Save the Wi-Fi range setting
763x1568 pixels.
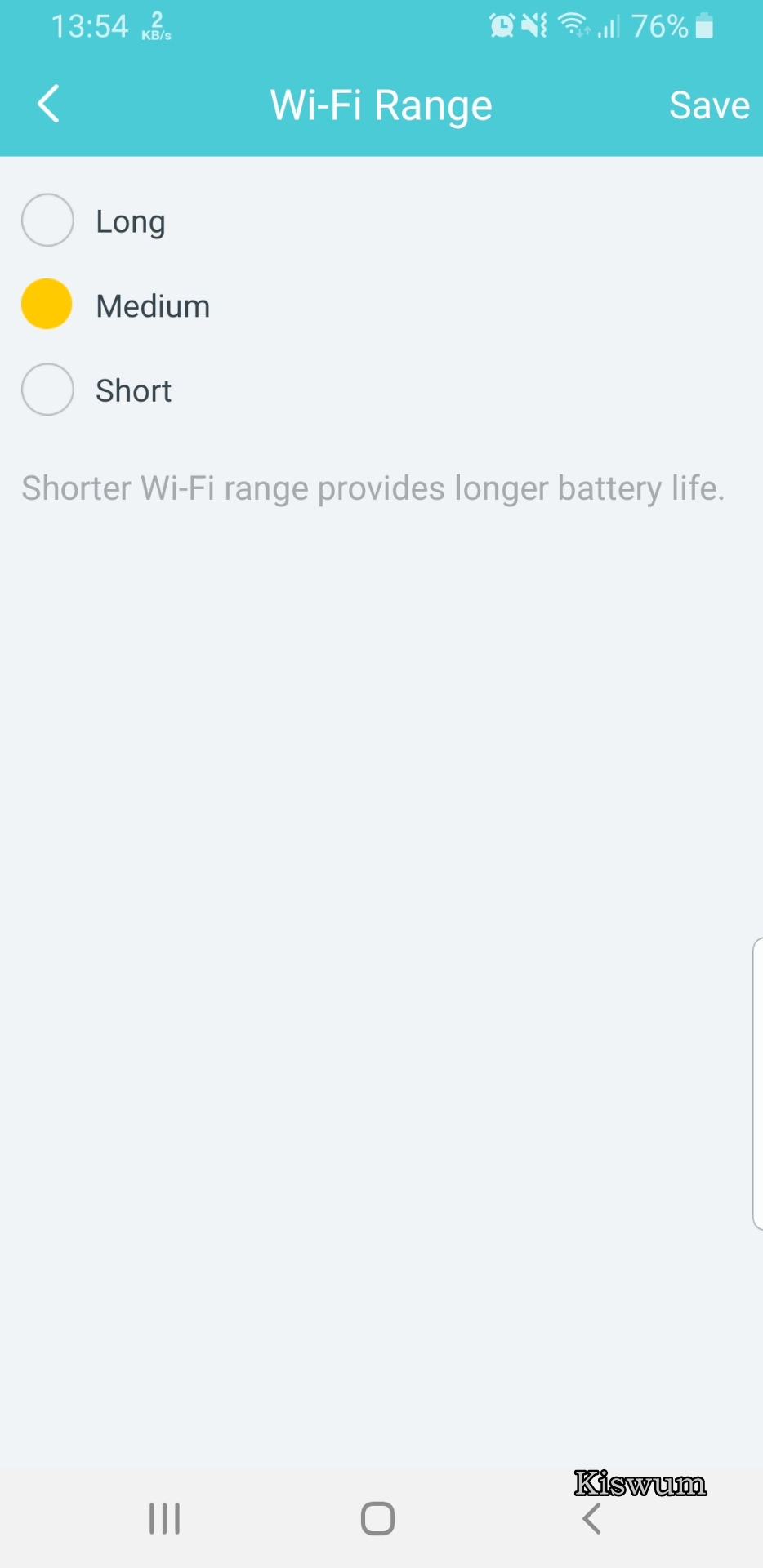[709, 105]
